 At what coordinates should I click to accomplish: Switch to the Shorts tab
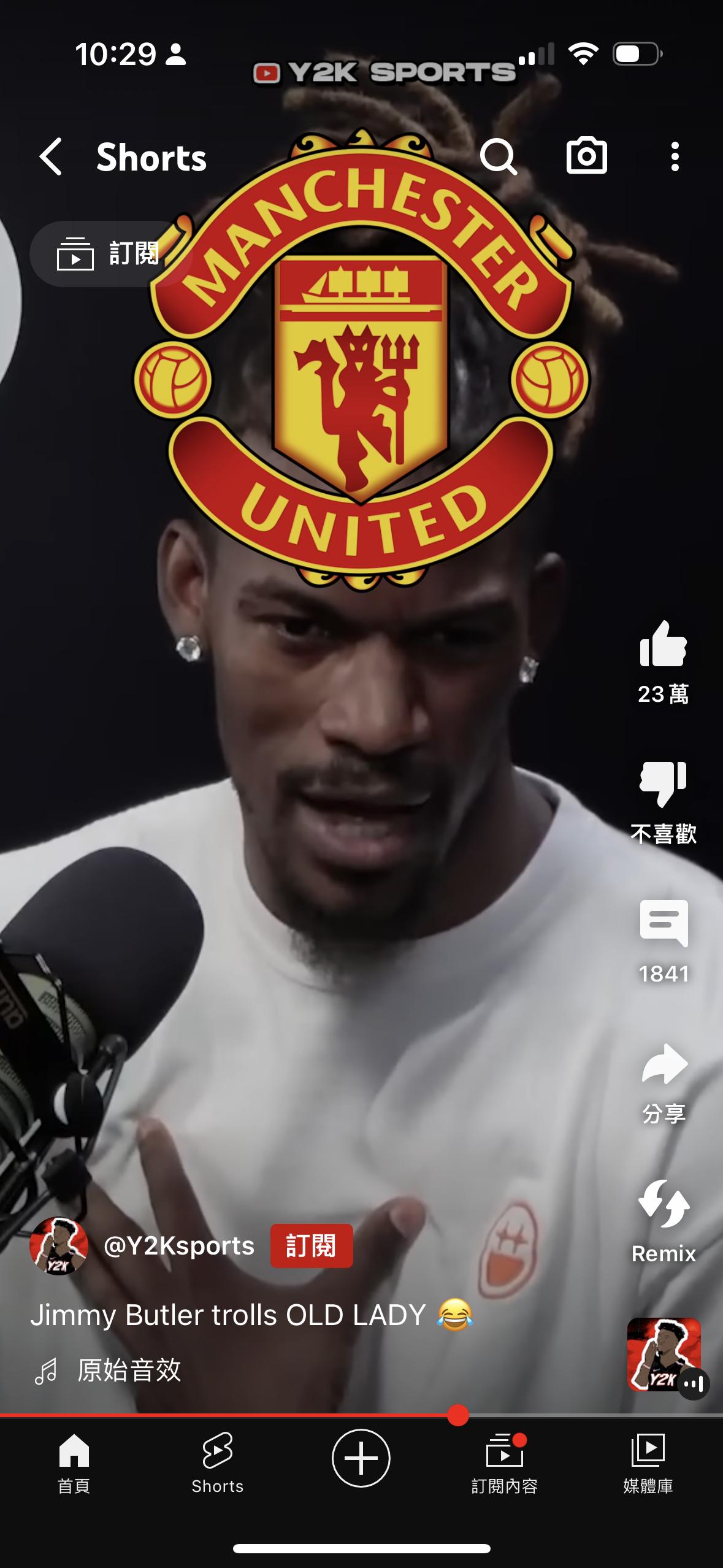tap(217, 1463)
